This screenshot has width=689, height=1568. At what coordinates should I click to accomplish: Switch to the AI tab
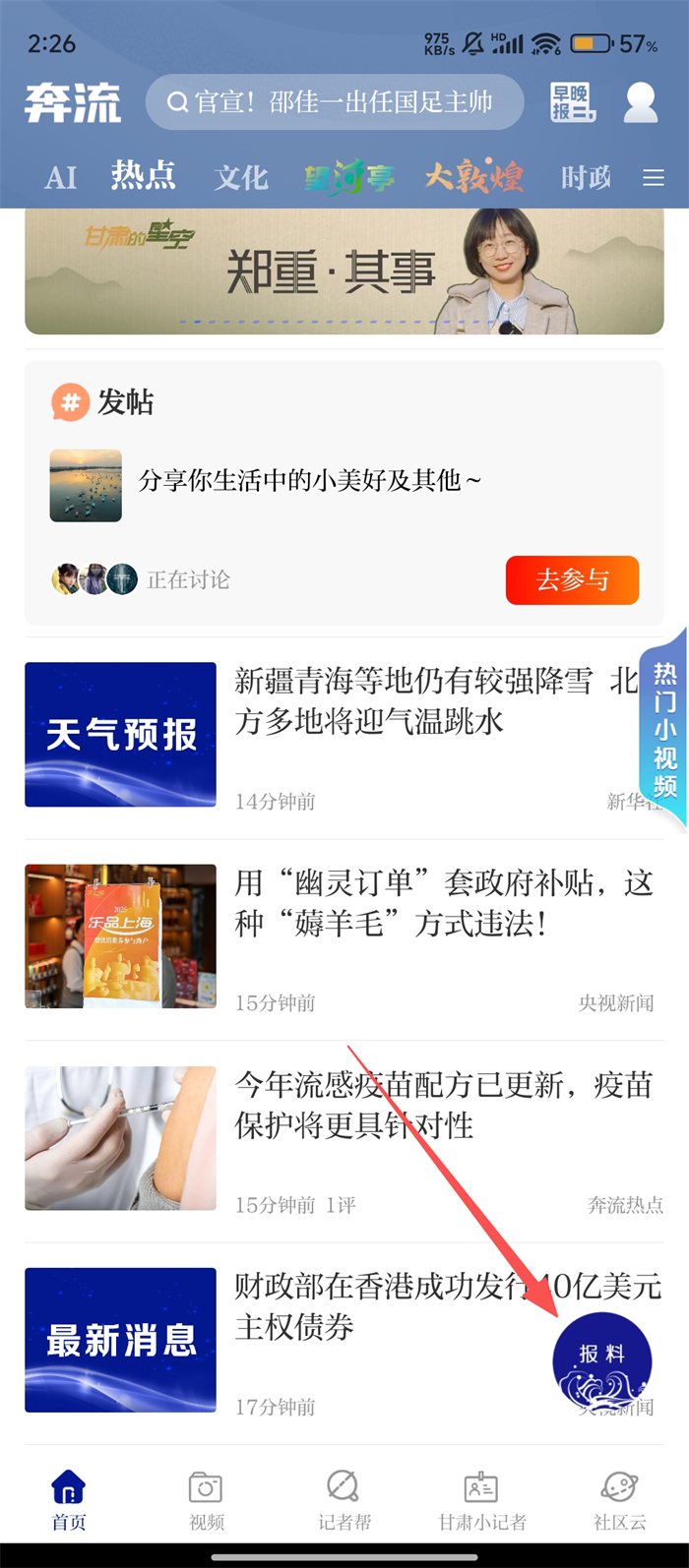pos(60,177)
